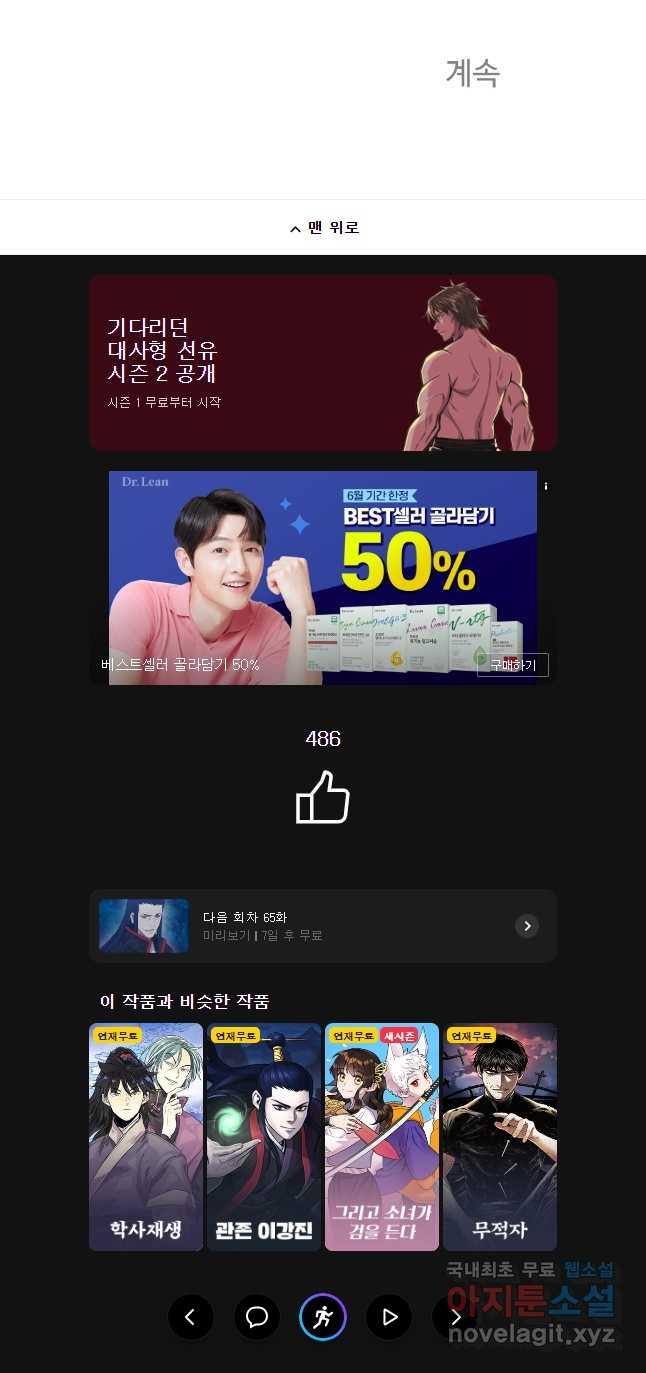This screenshot has height=1373, width=646.
Task: Tap the play button for auto-scroll
Action: coord(389,1317)
